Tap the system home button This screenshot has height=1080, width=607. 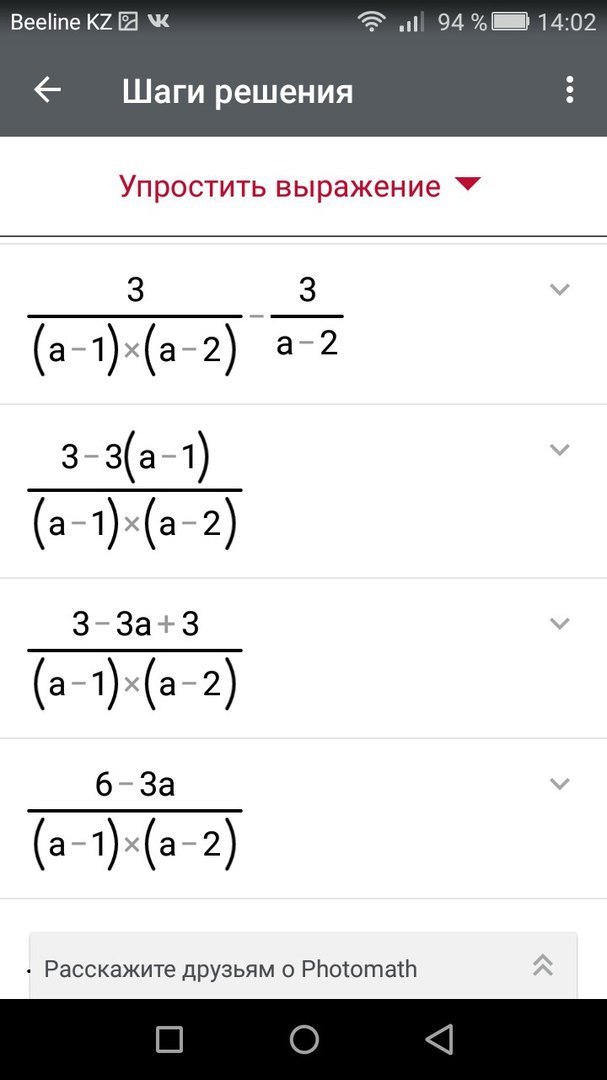tap(304, 1040)
